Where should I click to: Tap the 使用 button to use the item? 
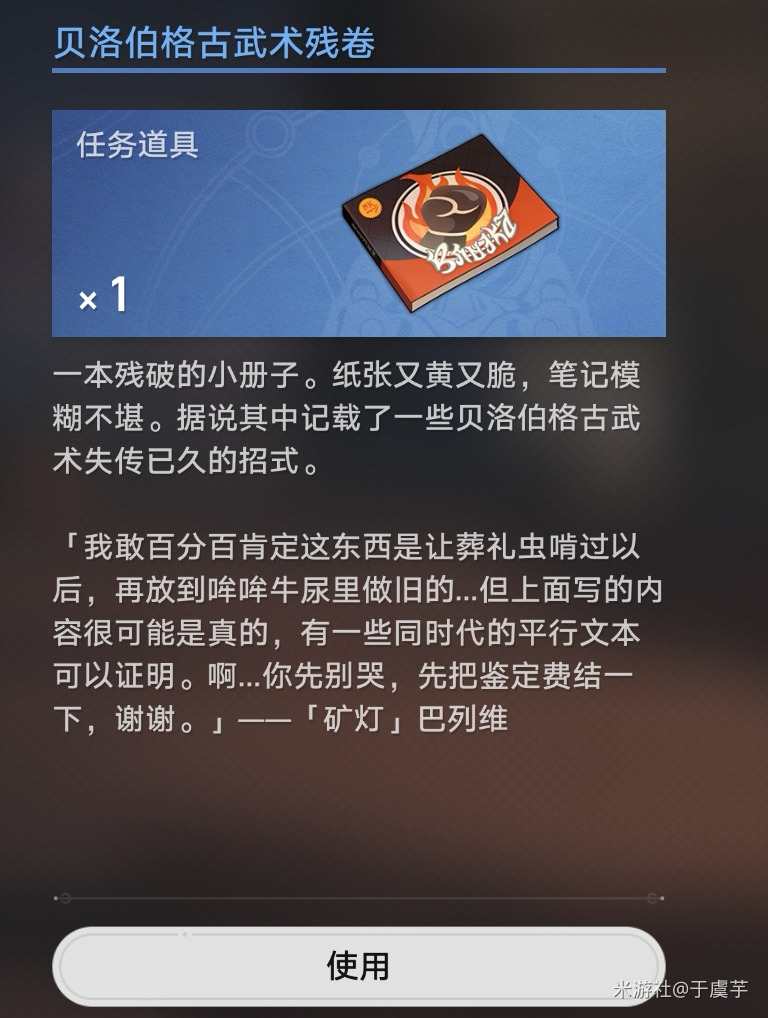pyautogui.click(x=358, y=965)
